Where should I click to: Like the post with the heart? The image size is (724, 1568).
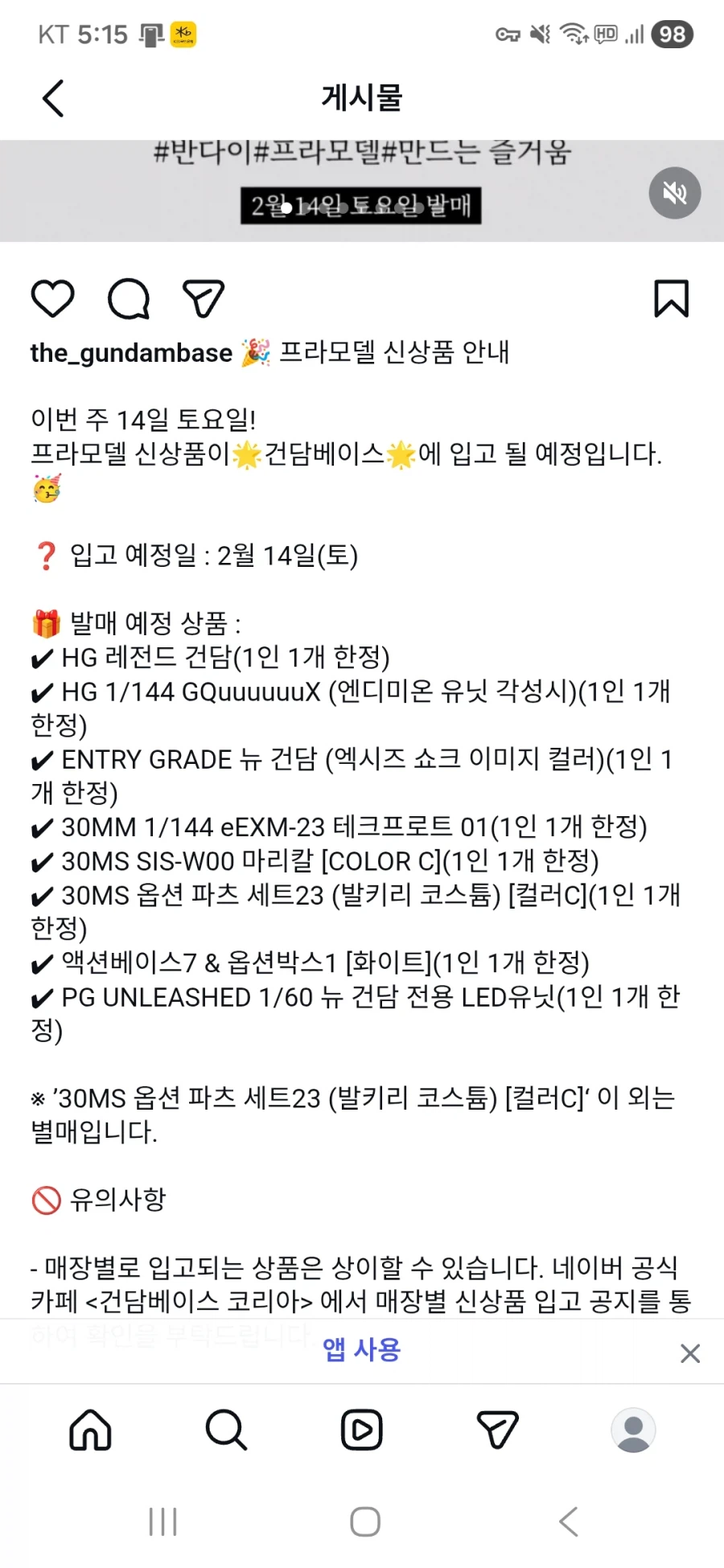52,298
